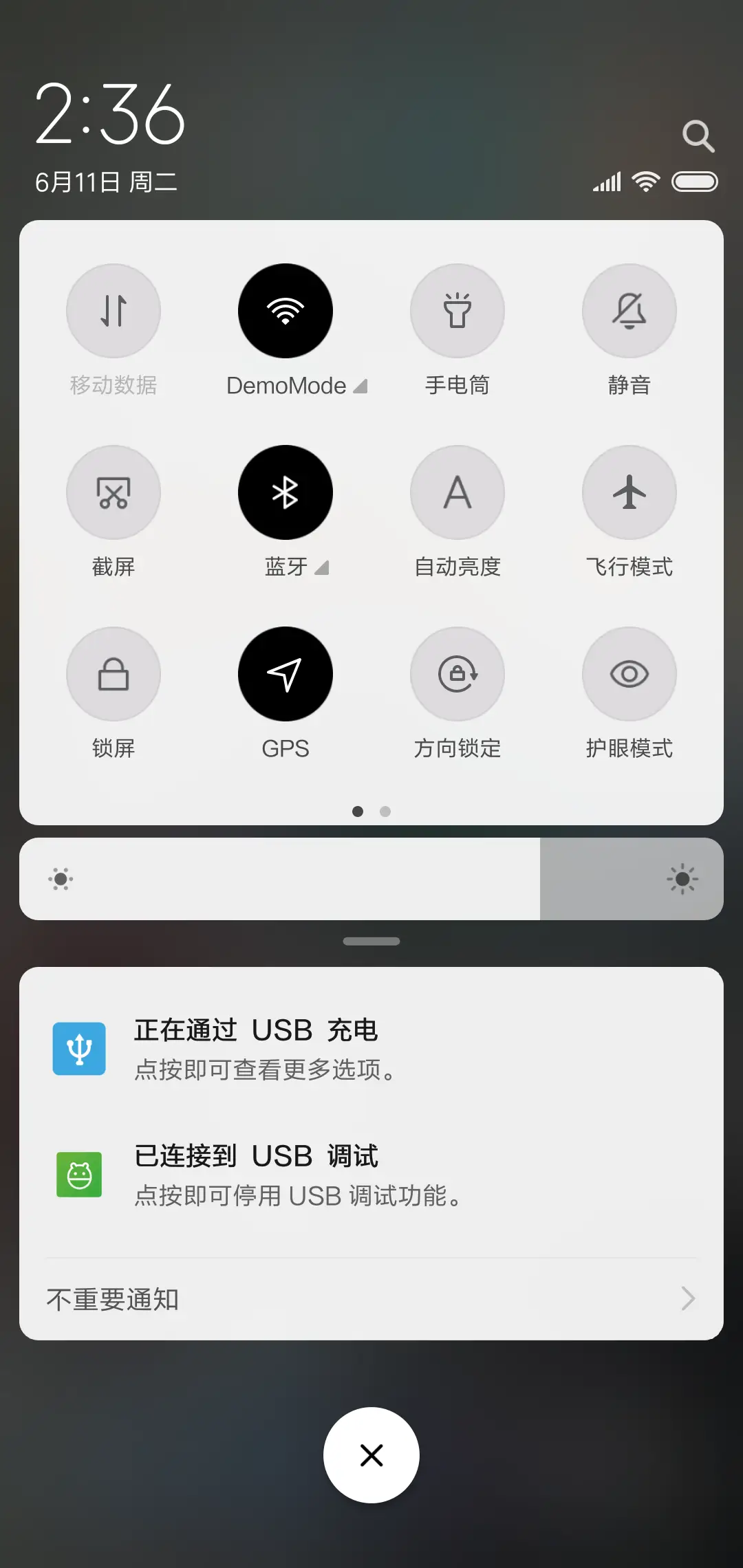Tap the screenshot tile
This screenshot has width=743, height=1568.
coord(114,492)
